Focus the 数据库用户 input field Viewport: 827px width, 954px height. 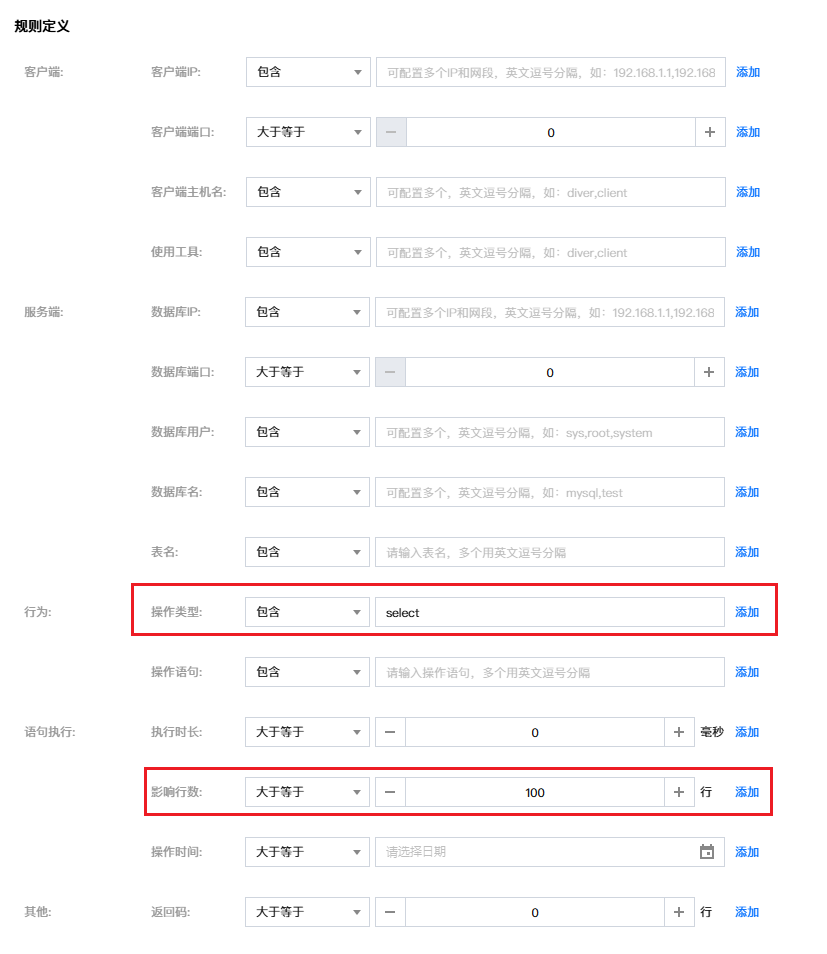[x=549, y=432]
